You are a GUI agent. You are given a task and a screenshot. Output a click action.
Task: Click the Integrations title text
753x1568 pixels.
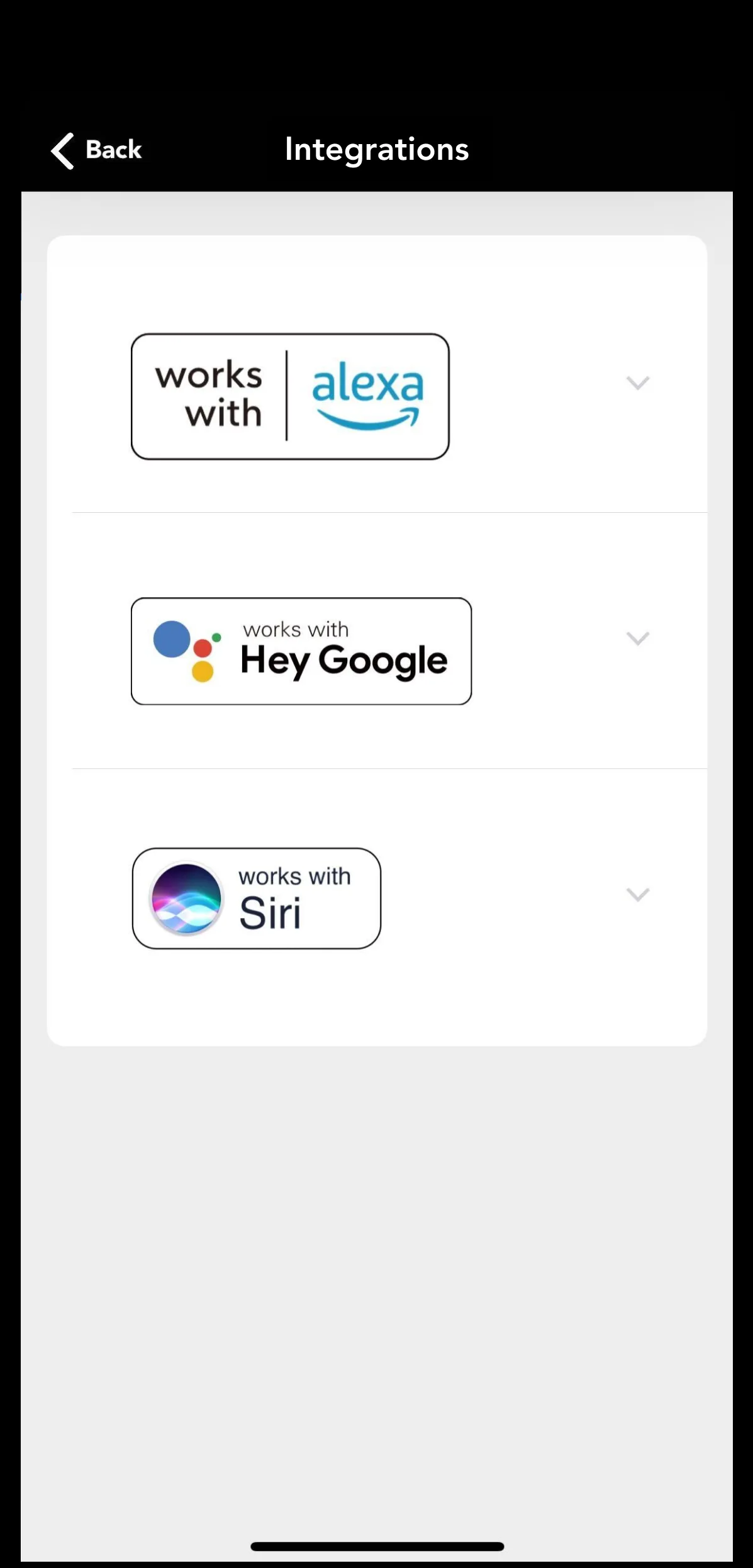coord(376,150)
